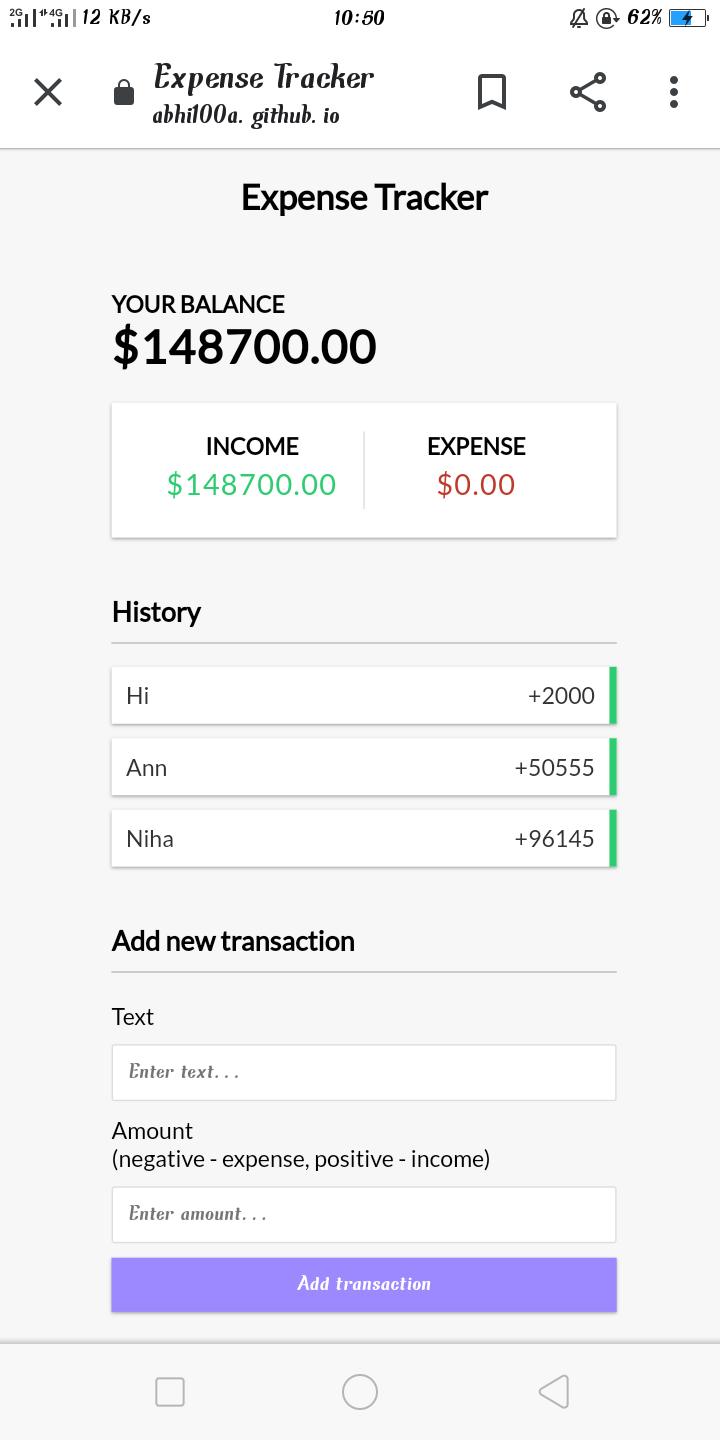Select the Ann transaction entry
The image size is (720, 1440).
point(363,767)
